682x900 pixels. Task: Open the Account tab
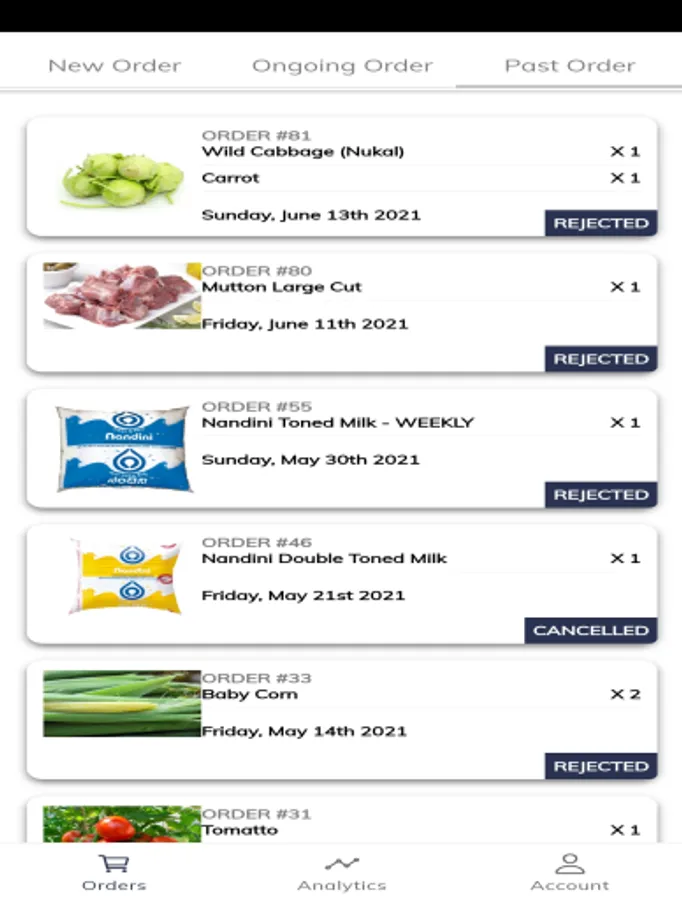569,872
